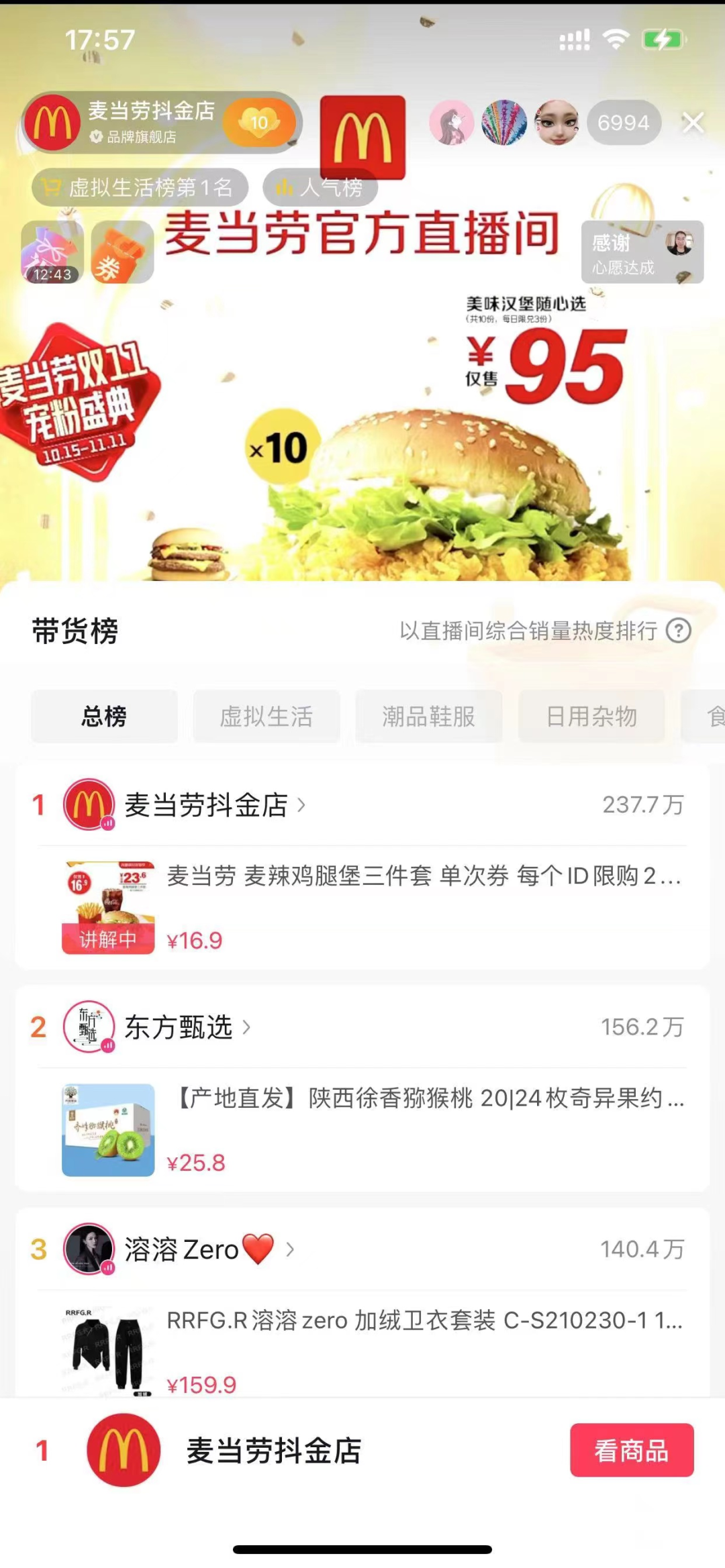
Task: Open the 6994 viewer count list
Action: 624,123
